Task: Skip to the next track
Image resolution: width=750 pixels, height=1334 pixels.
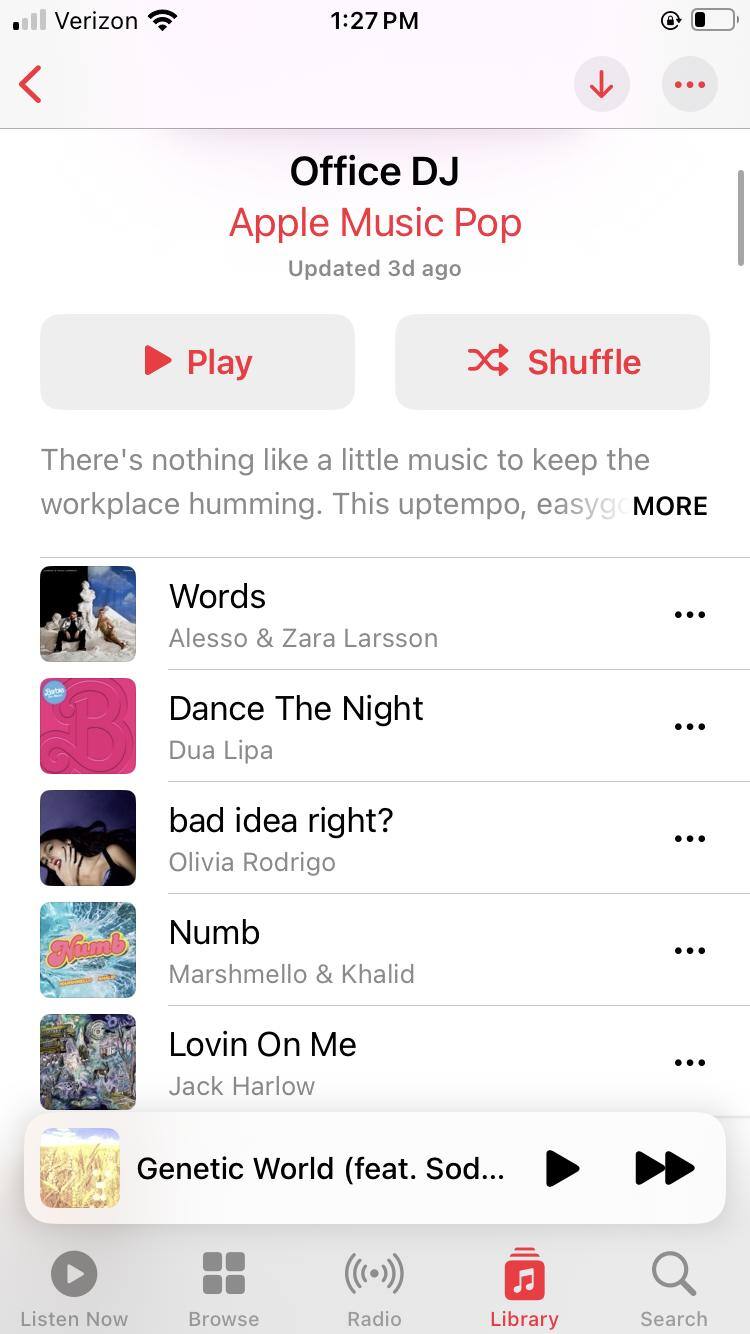Action: tap(664, 1168)
